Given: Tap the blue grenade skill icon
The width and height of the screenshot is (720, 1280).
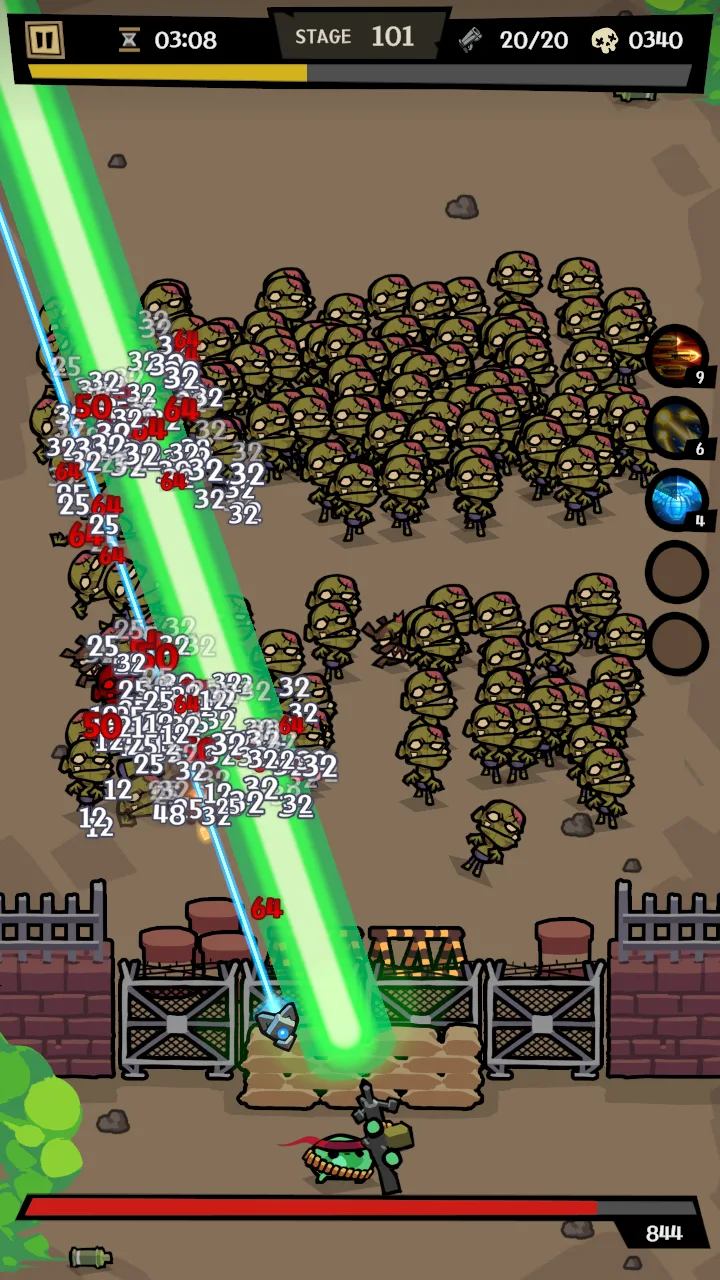Looking at the screenshot, I should click(x=676, y=500).
